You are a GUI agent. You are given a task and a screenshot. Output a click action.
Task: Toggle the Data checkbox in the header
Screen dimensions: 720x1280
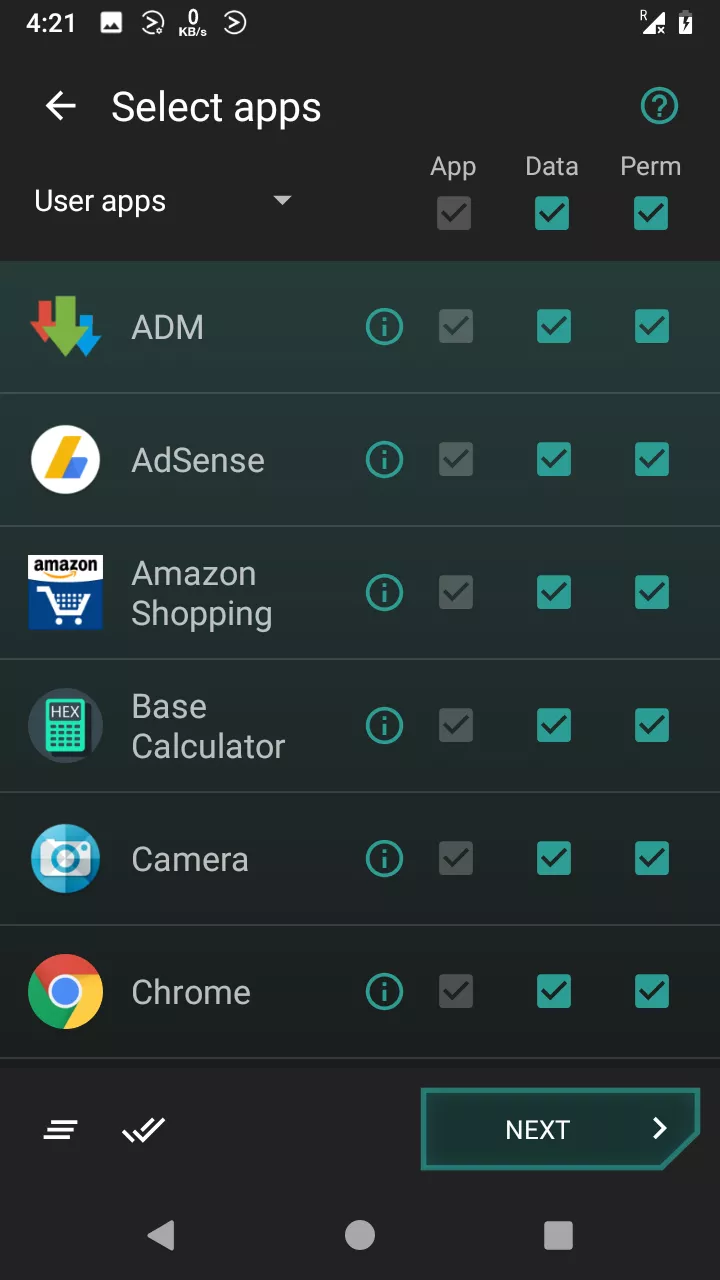click(x=552, y=213)
